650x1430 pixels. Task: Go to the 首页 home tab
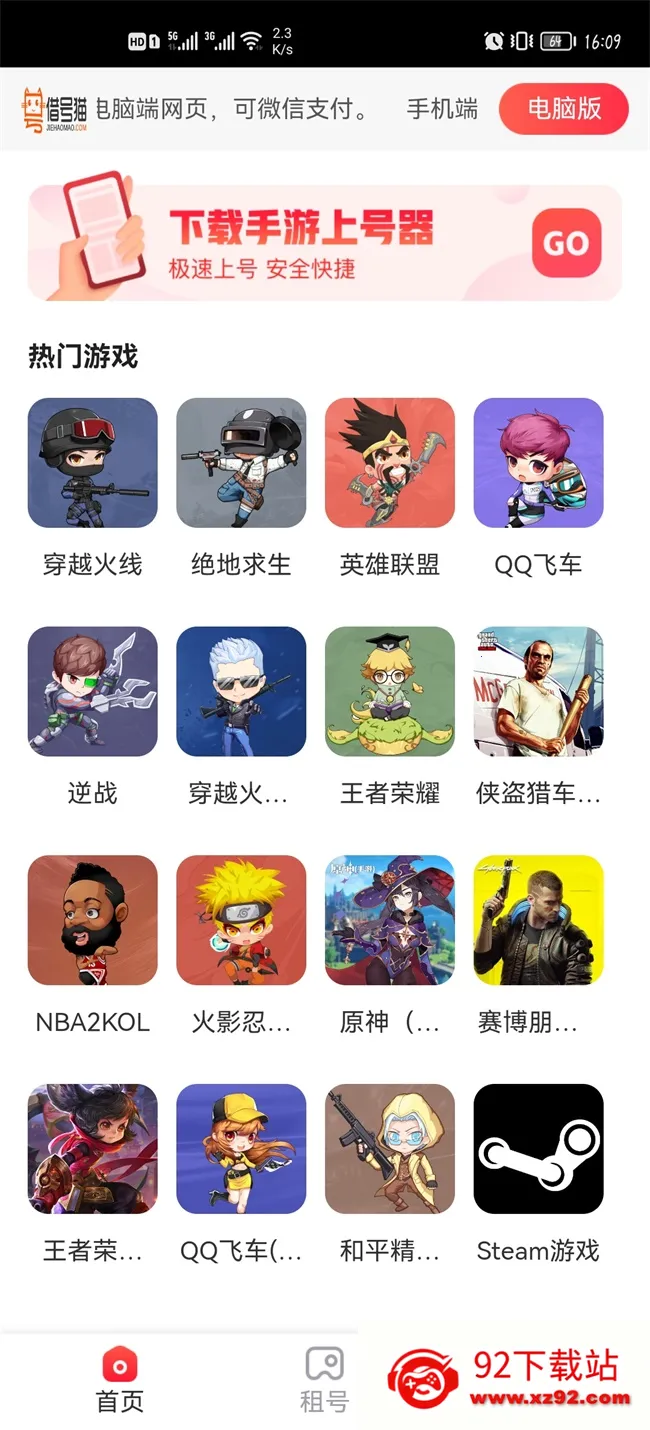click(120, 1380)
